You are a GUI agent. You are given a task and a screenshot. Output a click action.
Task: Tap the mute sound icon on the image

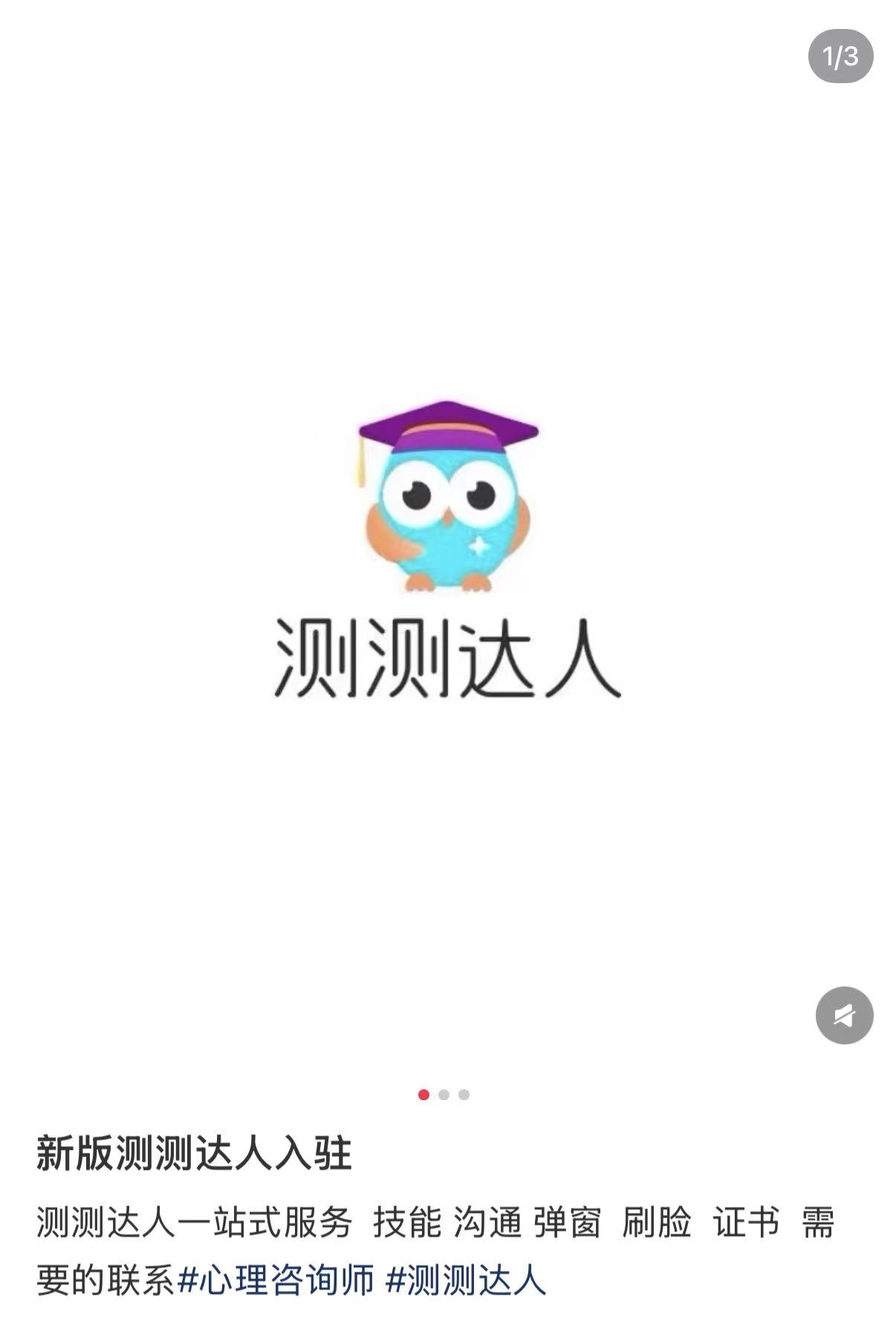(844, 1015)
